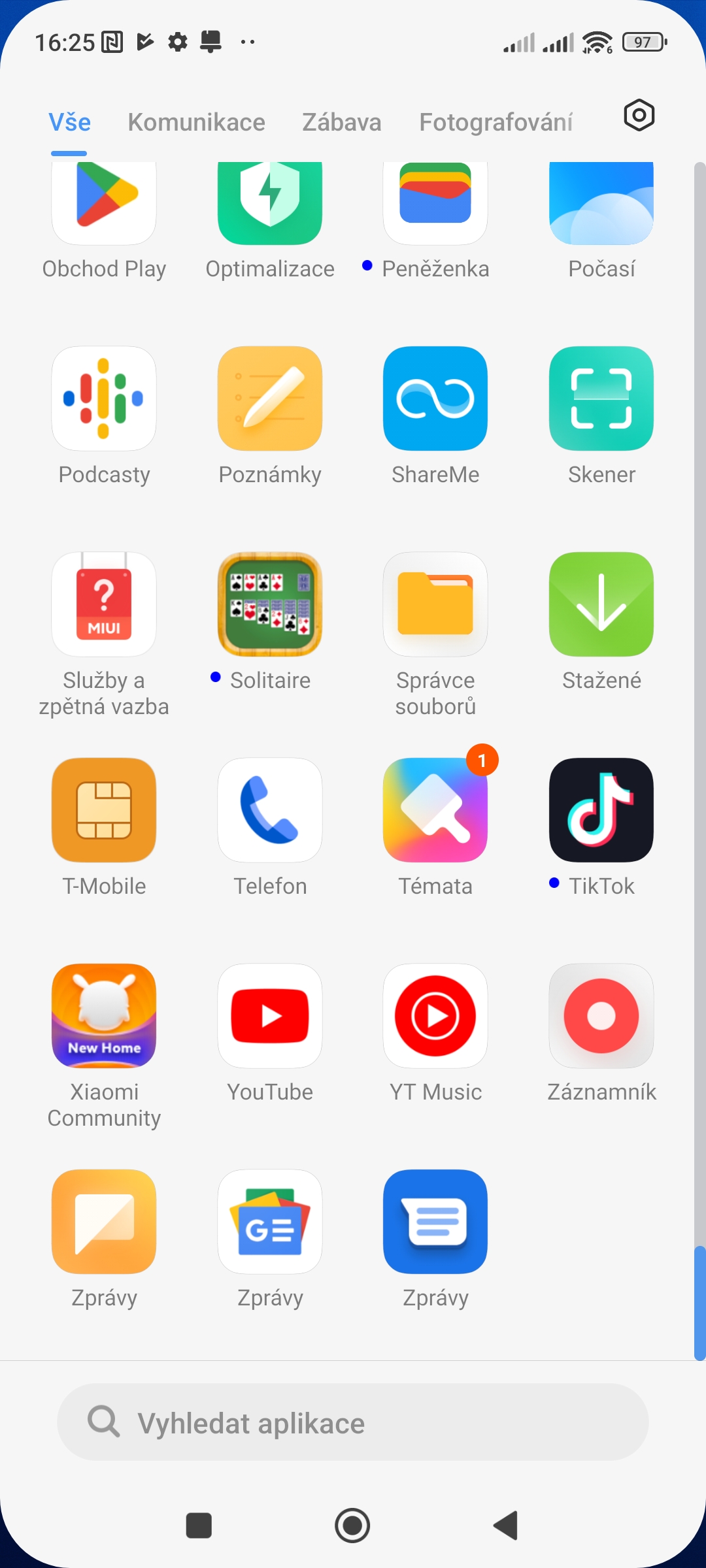The image size is (706, 1568).
Task: Open Témata app with notification badge
Action: (435, 810)
